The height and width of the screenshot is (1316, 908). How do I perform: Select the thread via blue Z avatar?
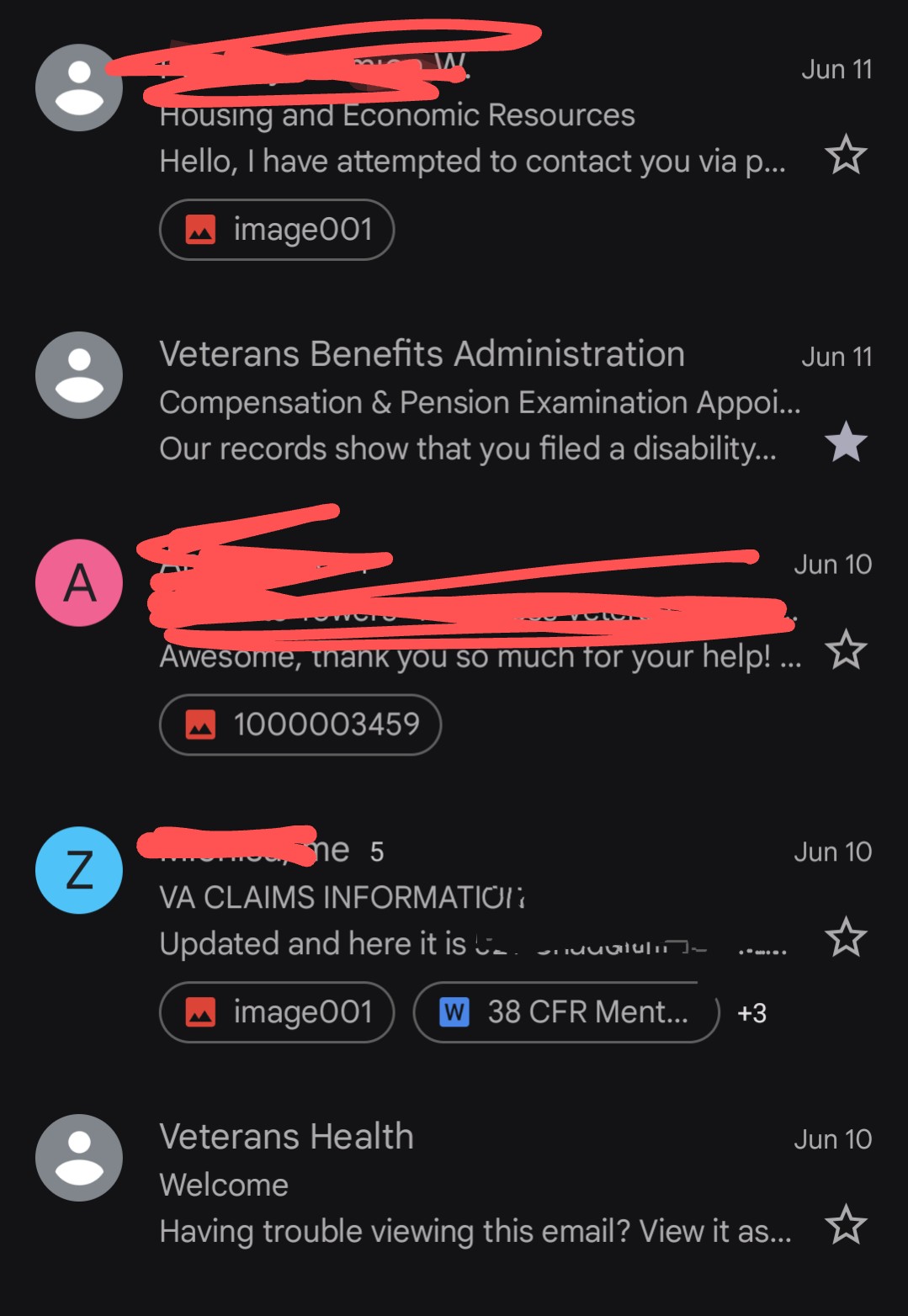pos(79,870)
